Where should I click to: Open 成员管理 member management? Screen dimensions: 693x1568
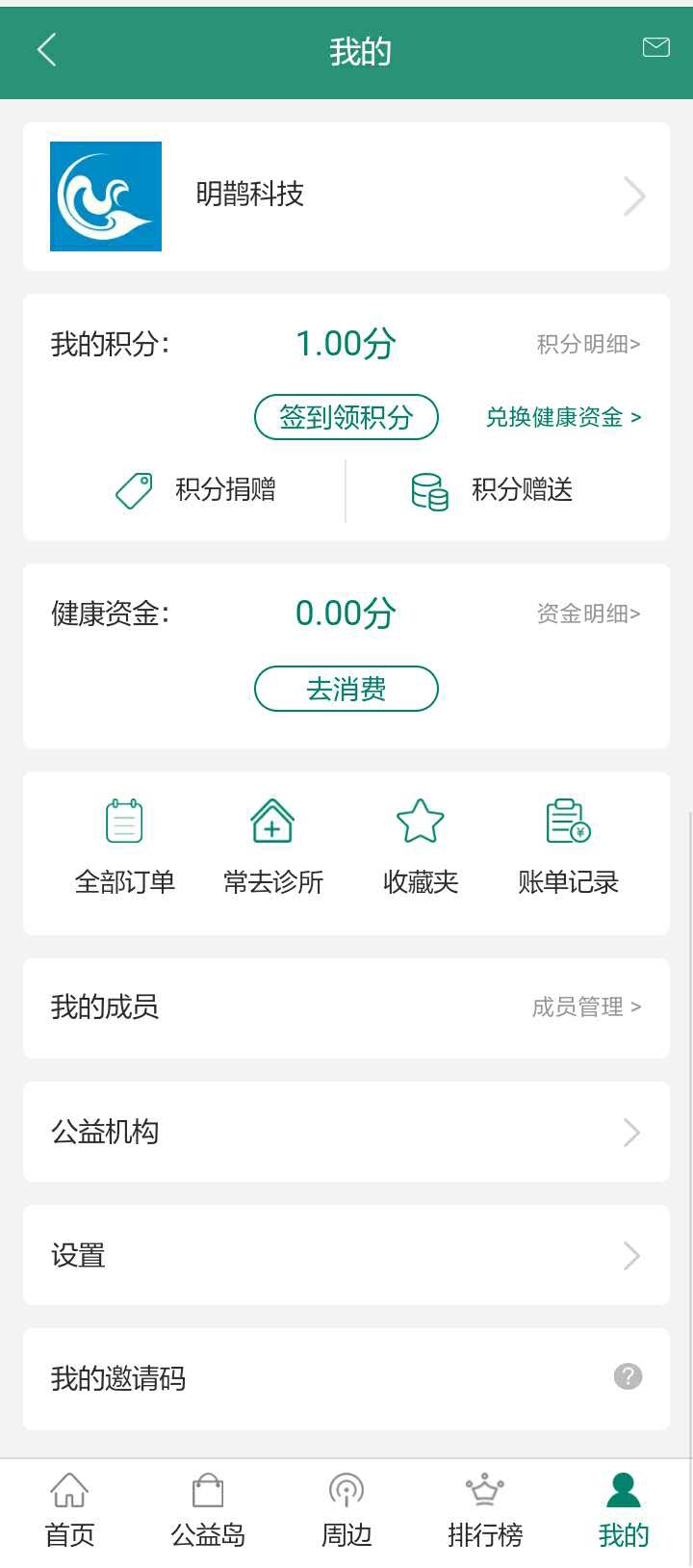(586, 1007)
